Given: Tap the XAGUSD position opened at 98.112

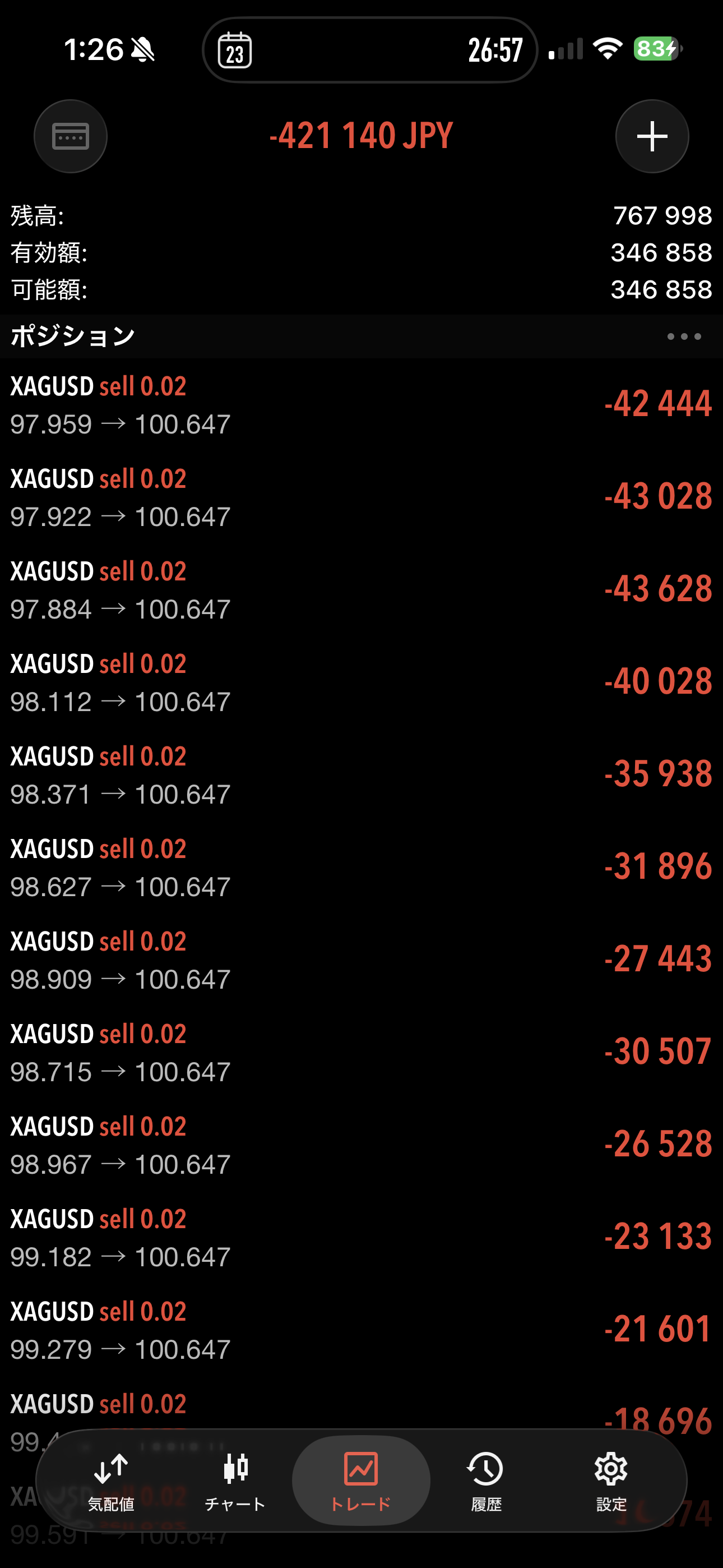Looking at the screenshot, I should tap(361, 682).
